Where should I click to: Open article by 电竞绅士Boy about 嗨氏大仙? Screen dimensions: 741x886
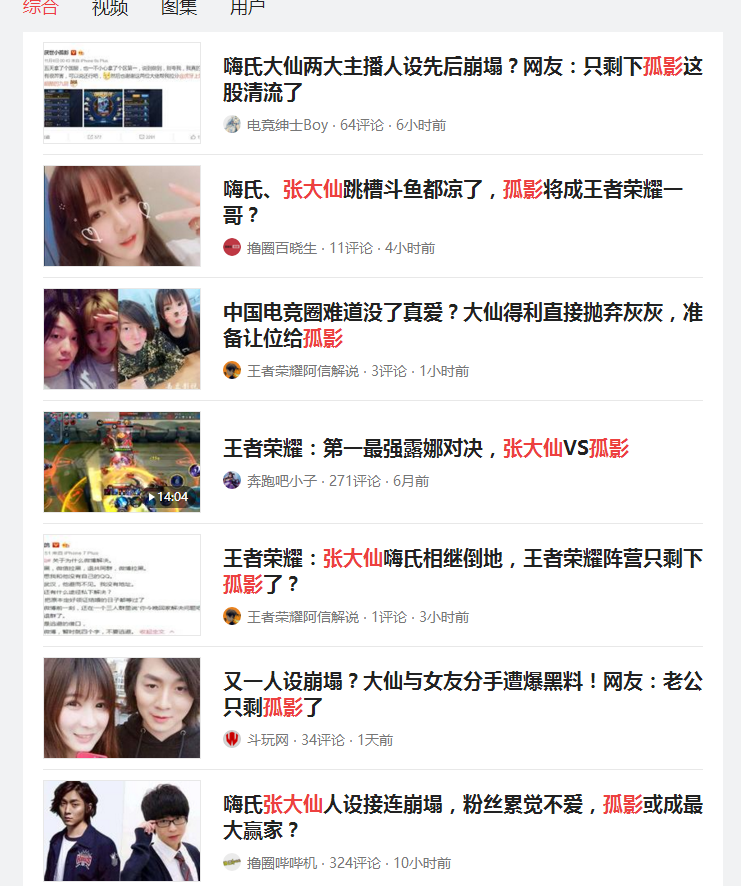point(462,80)
